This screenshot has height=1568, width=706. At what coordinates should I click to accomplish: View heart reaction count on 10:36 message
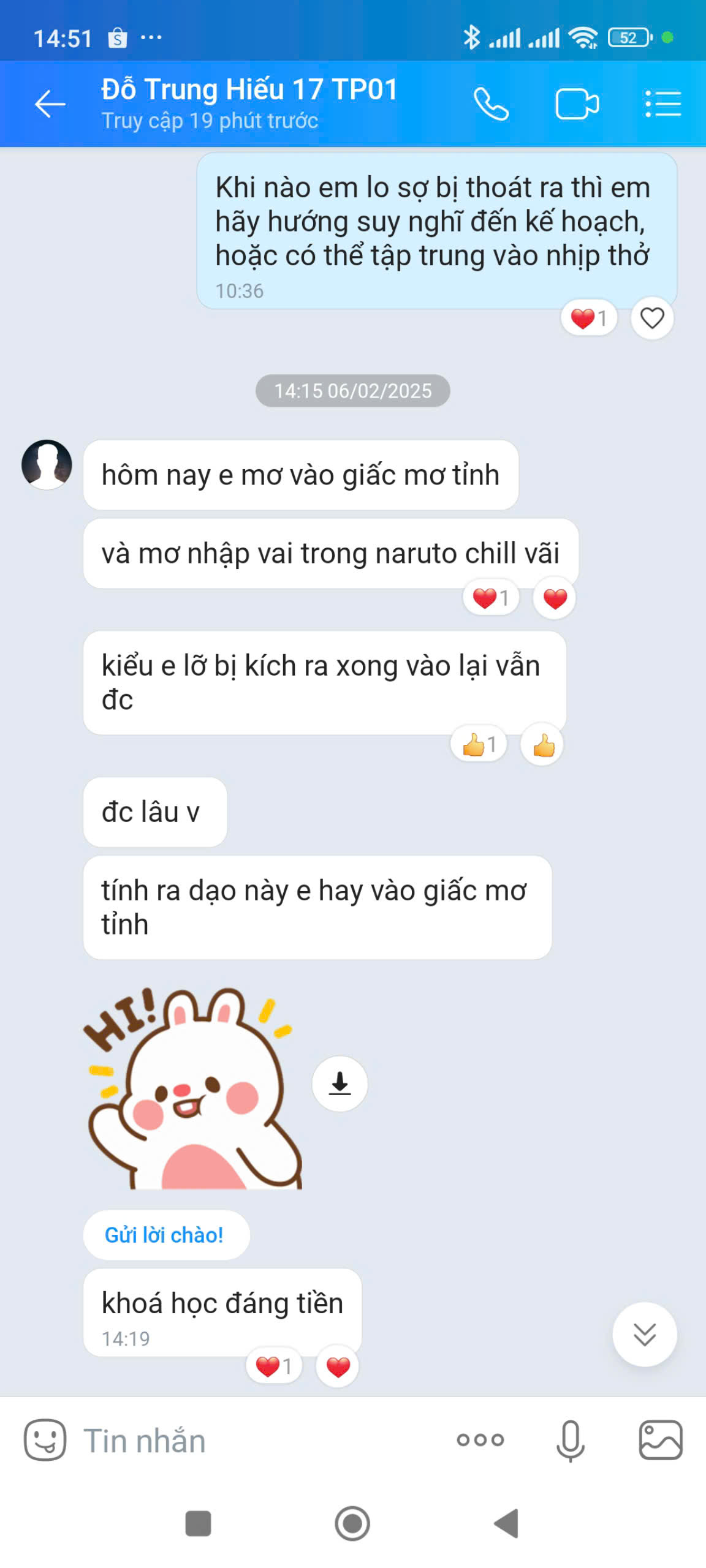pos(588,318)
